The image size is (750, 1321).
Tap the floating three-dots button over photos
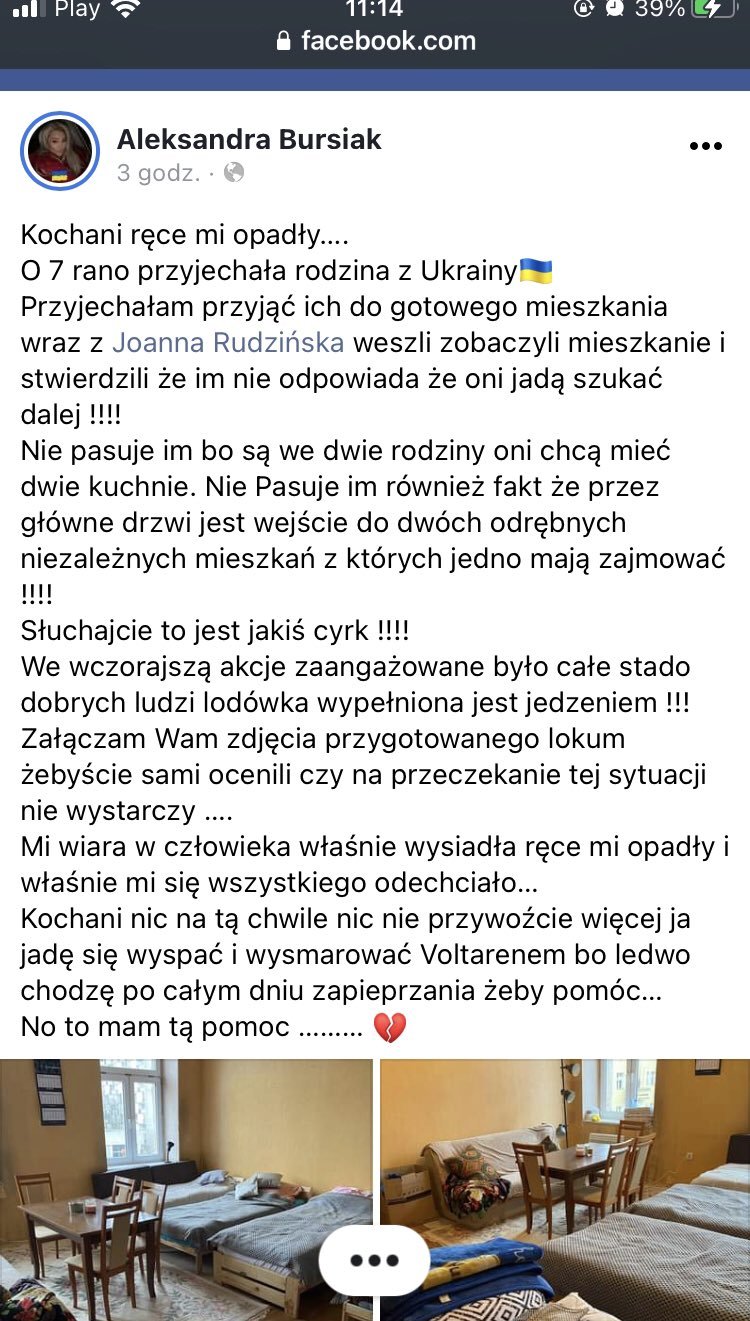(374, 1260)
